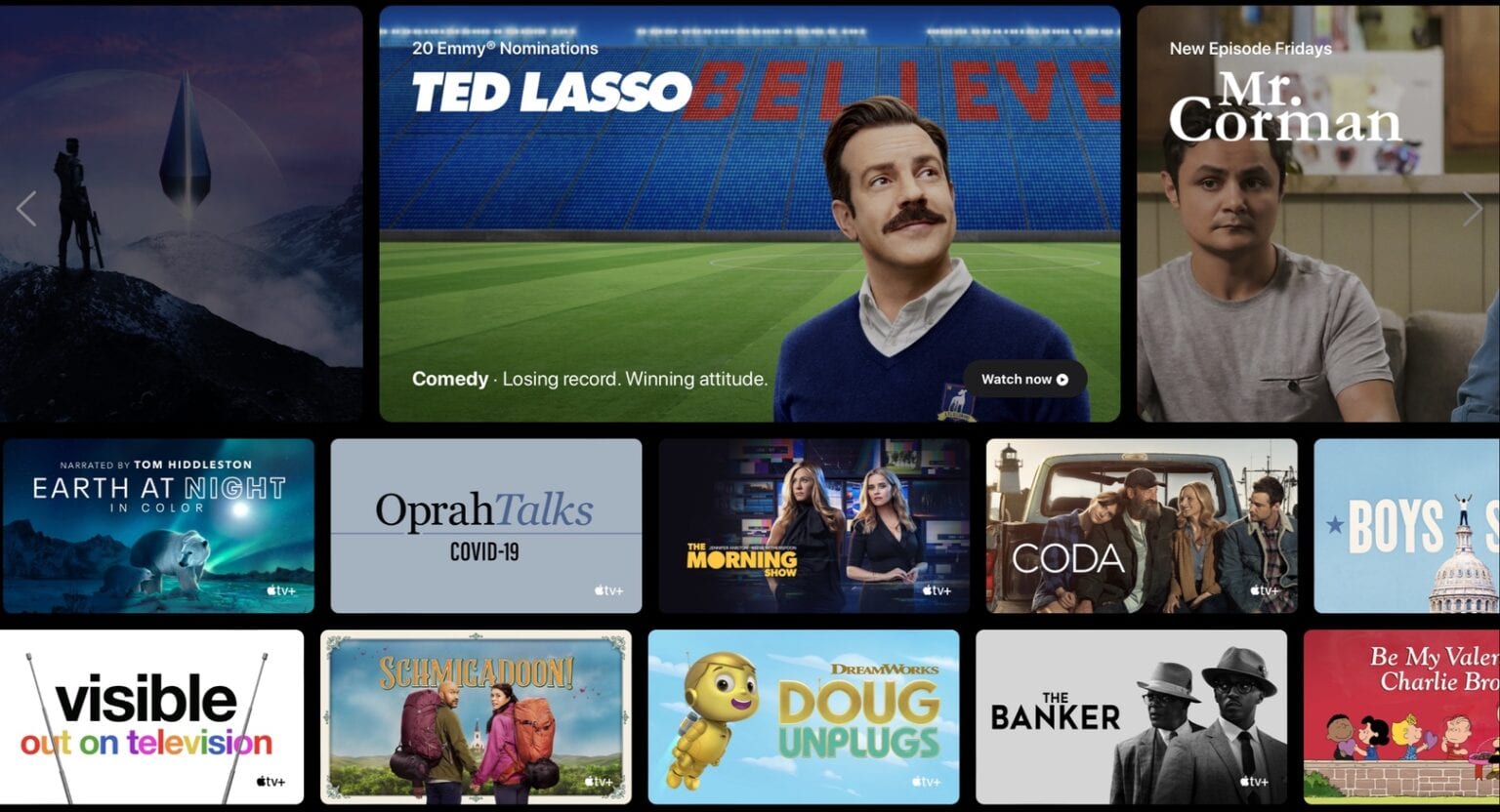Tap Watch now on Ted Lasso
Screen dimensions: 1500x812
click(1024, 380)
